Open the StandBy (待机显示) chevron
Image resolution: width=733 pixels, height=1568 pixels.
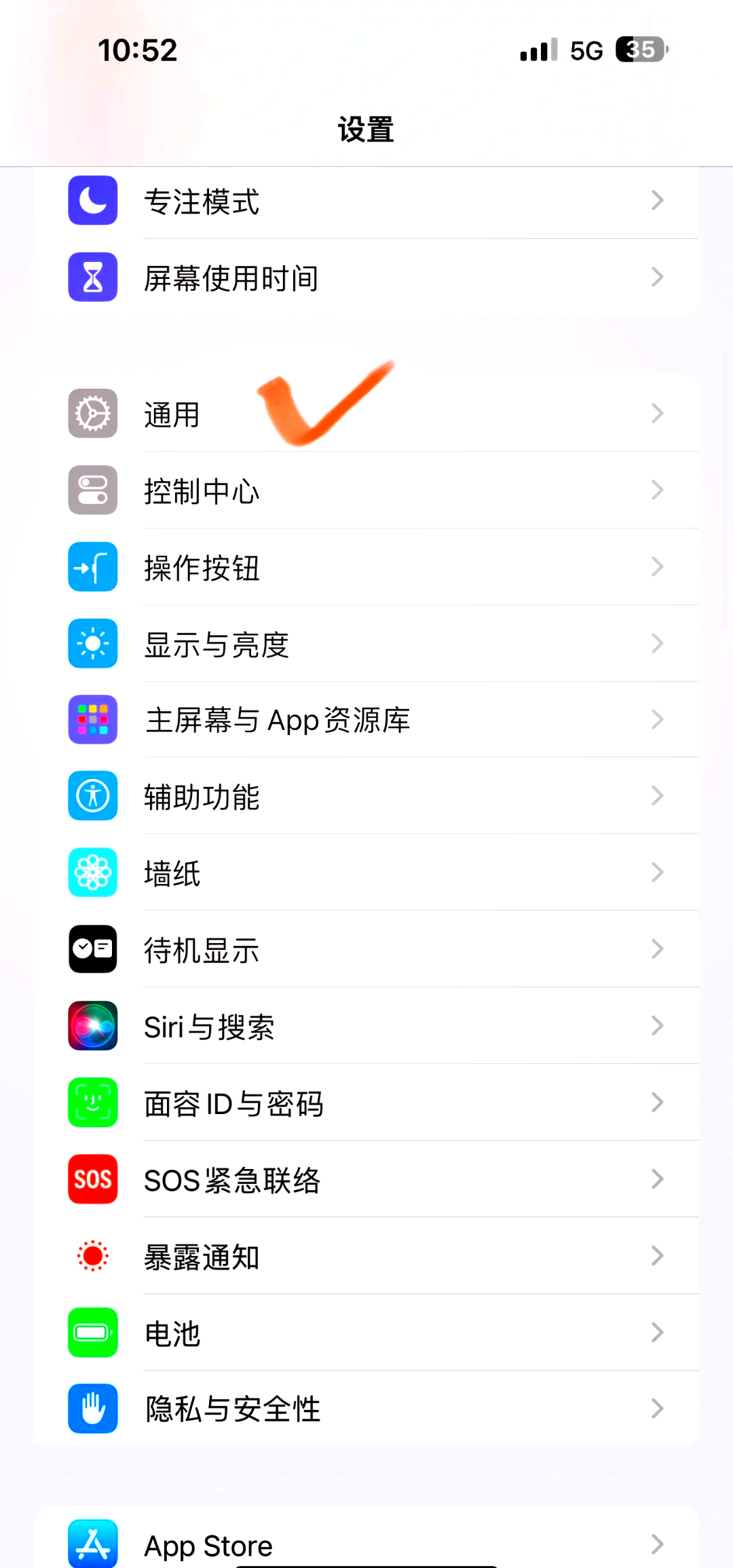tap(656, 949)
